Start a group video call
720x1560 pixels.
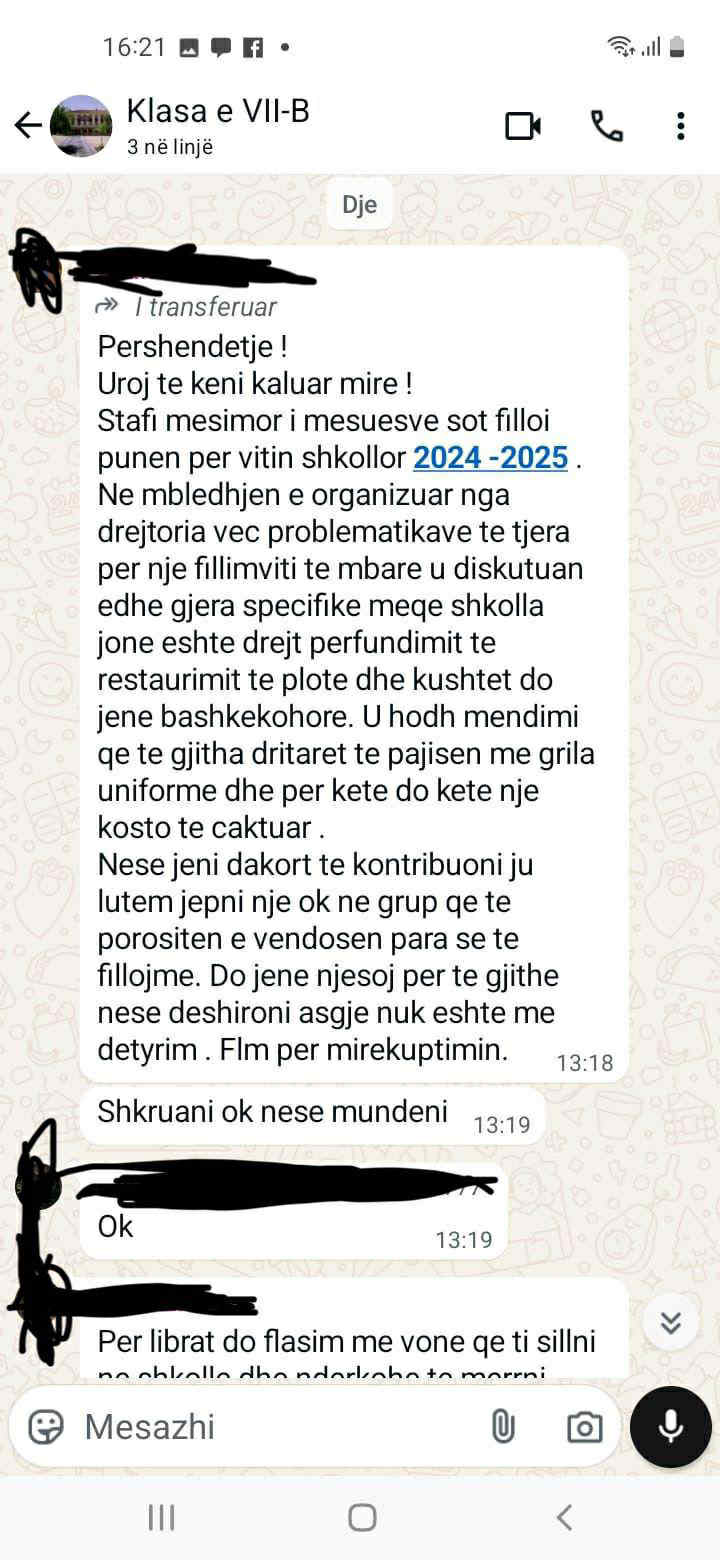[x=522, y=126]
